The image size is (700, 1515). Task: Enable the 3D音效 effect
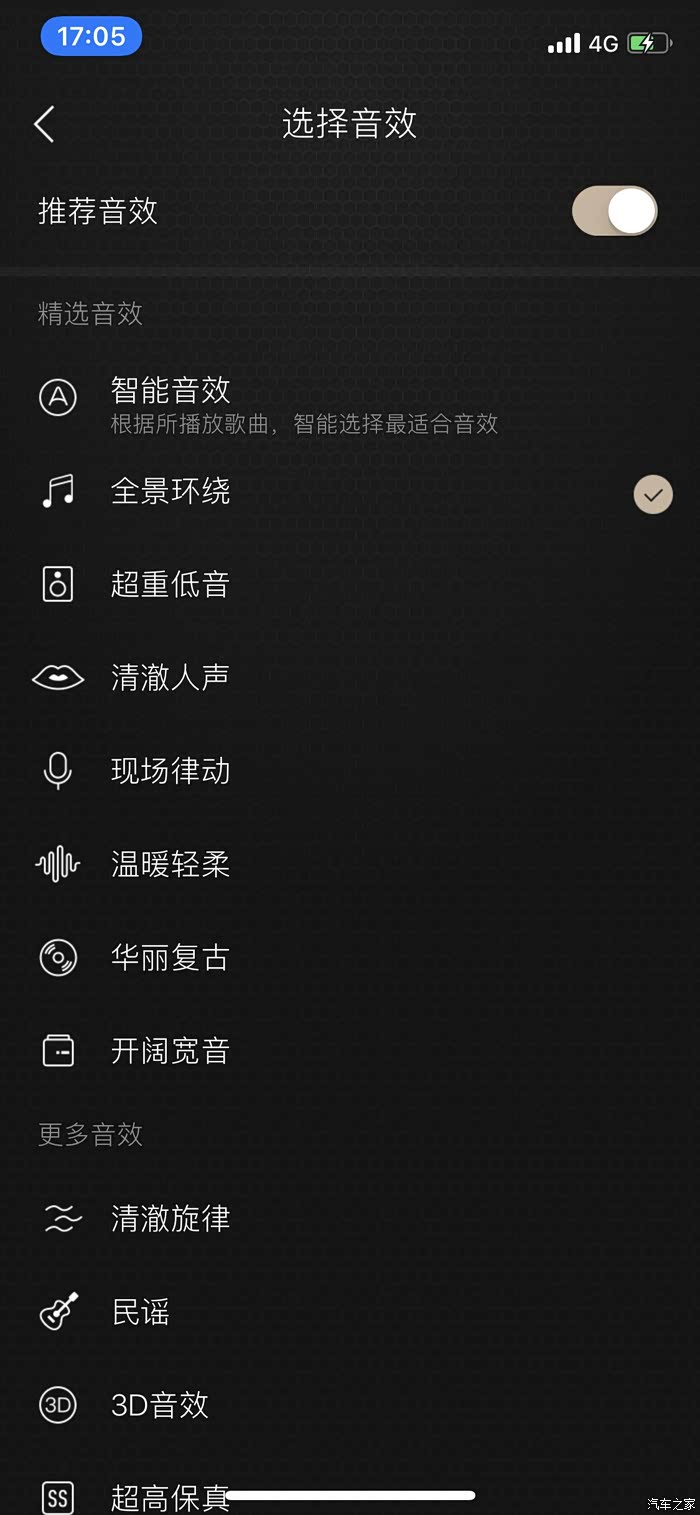pos(160,1405)
